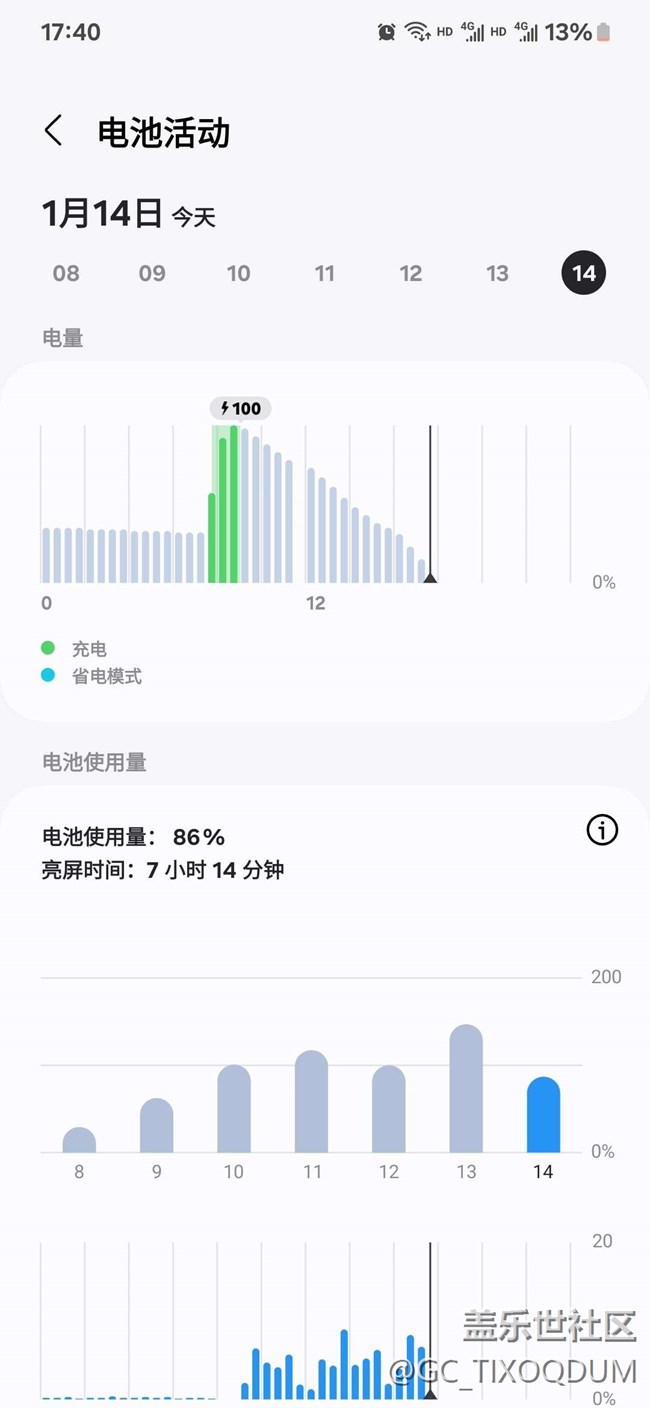Tap the usage bar for day 9

point(157,1125)
